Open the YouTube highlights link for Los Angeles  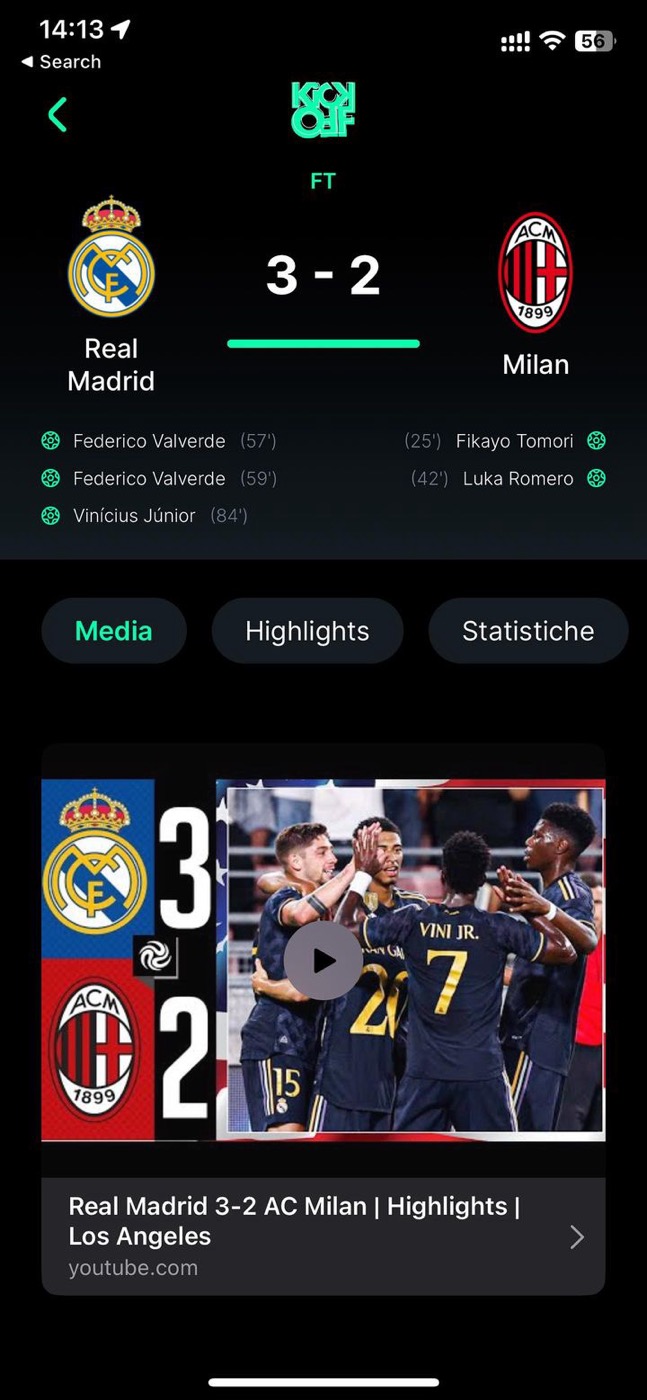click(x=323, y=1237)
